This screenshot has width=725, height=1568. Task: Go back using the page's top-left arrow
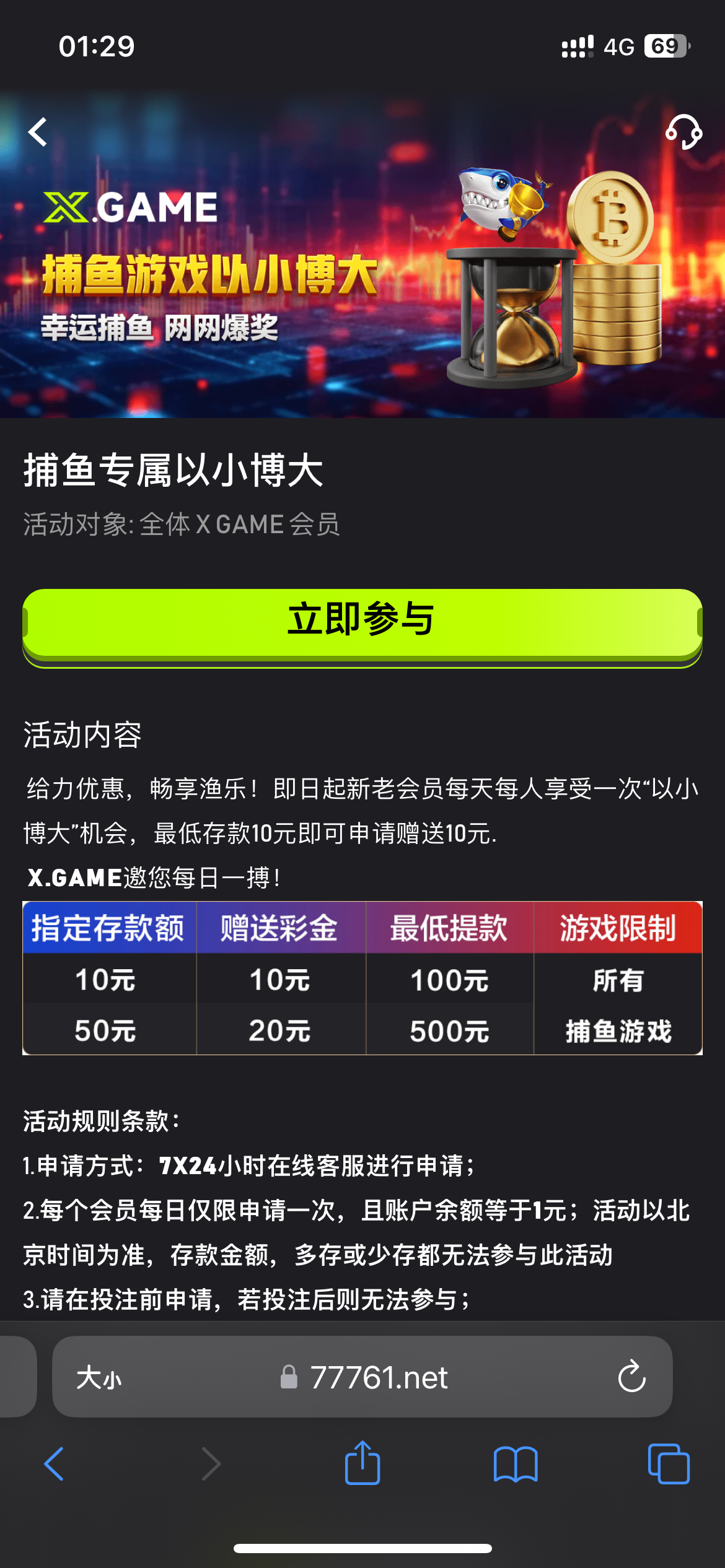coord(38,132)
